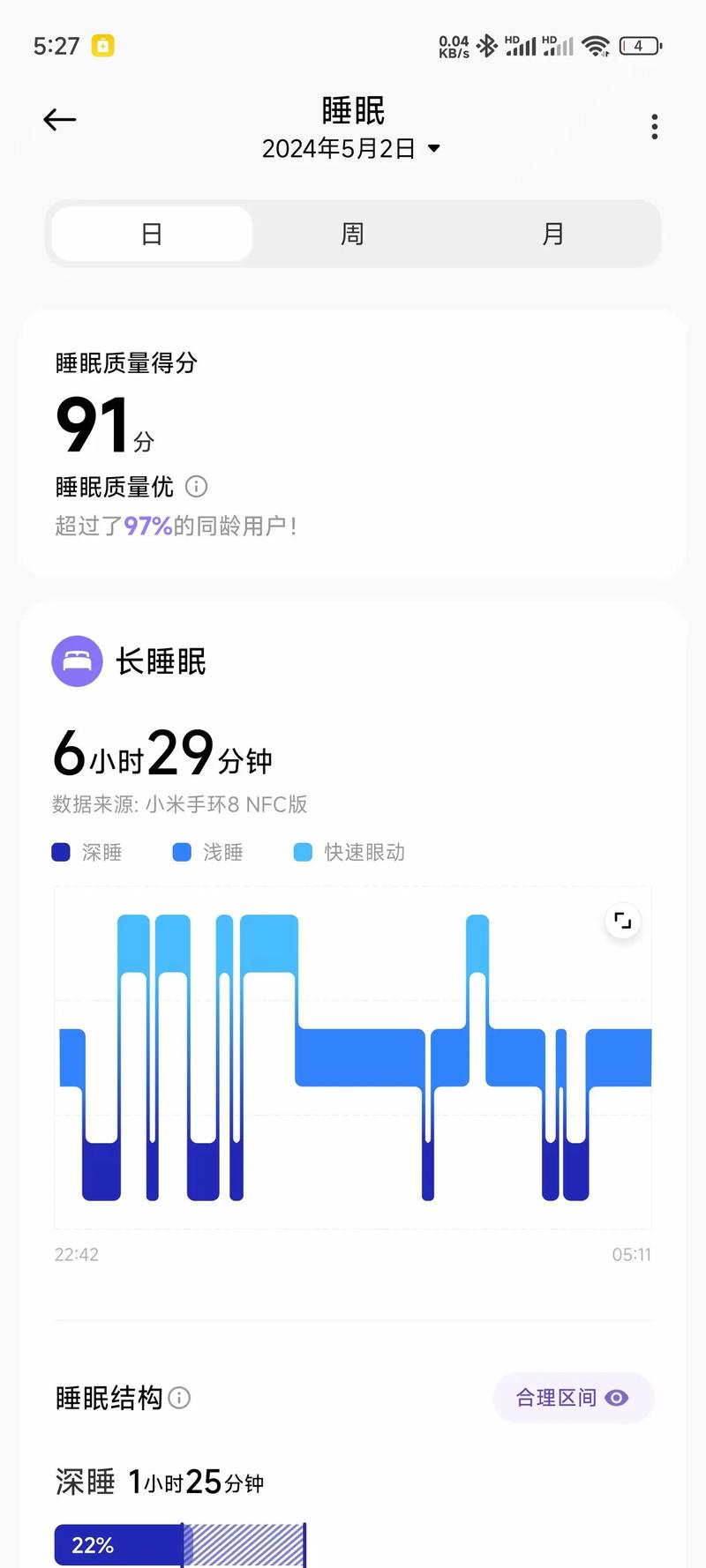This screenshot has width=706, height=1568.
Task: Switch to the 月 (month) tab
Action: (553, 234)
